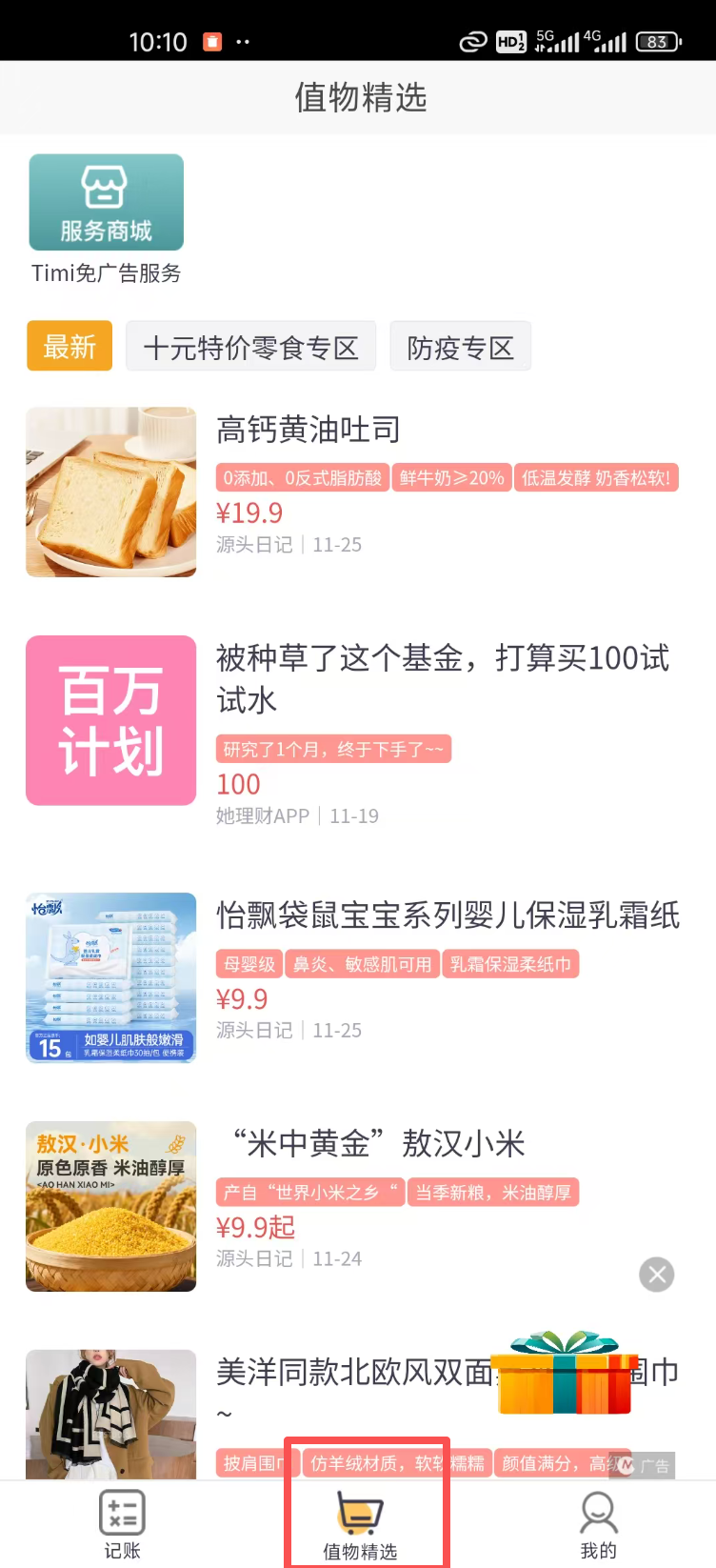Select the 值物精选 bottom tab

tap(360, 1524)
